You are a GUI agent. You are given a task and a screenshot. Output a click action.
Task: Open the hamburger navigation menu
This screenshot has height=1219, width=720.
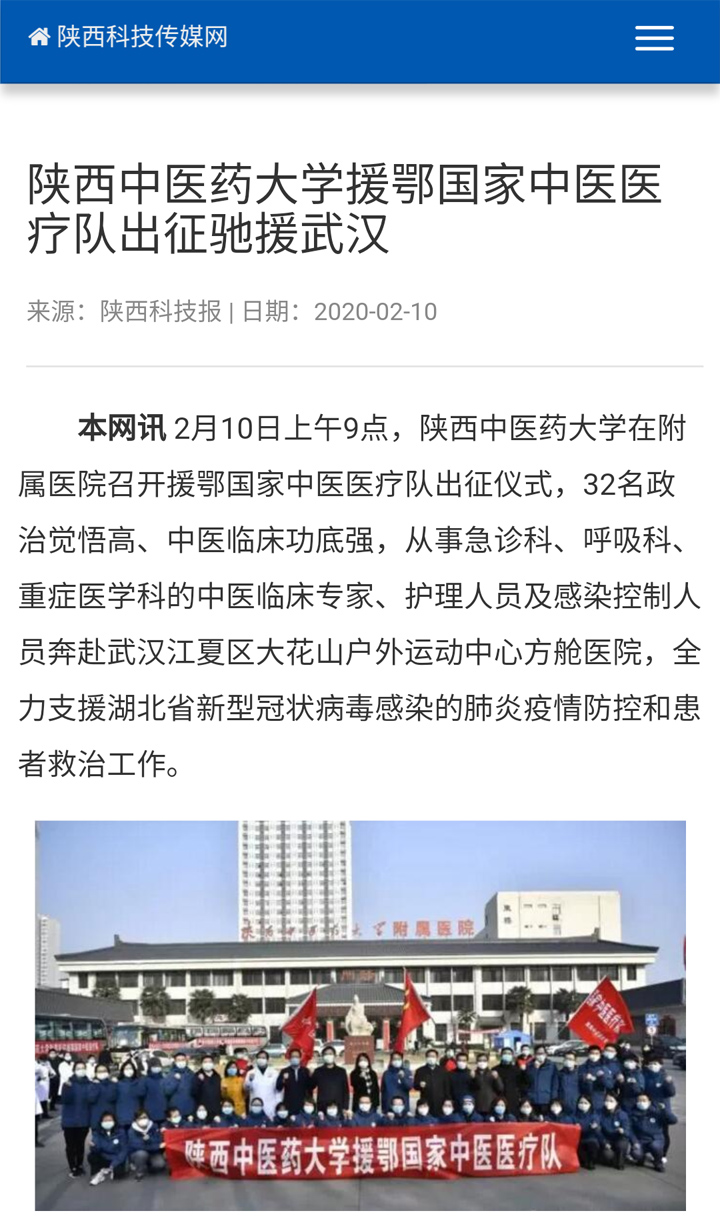pos(654,38)
